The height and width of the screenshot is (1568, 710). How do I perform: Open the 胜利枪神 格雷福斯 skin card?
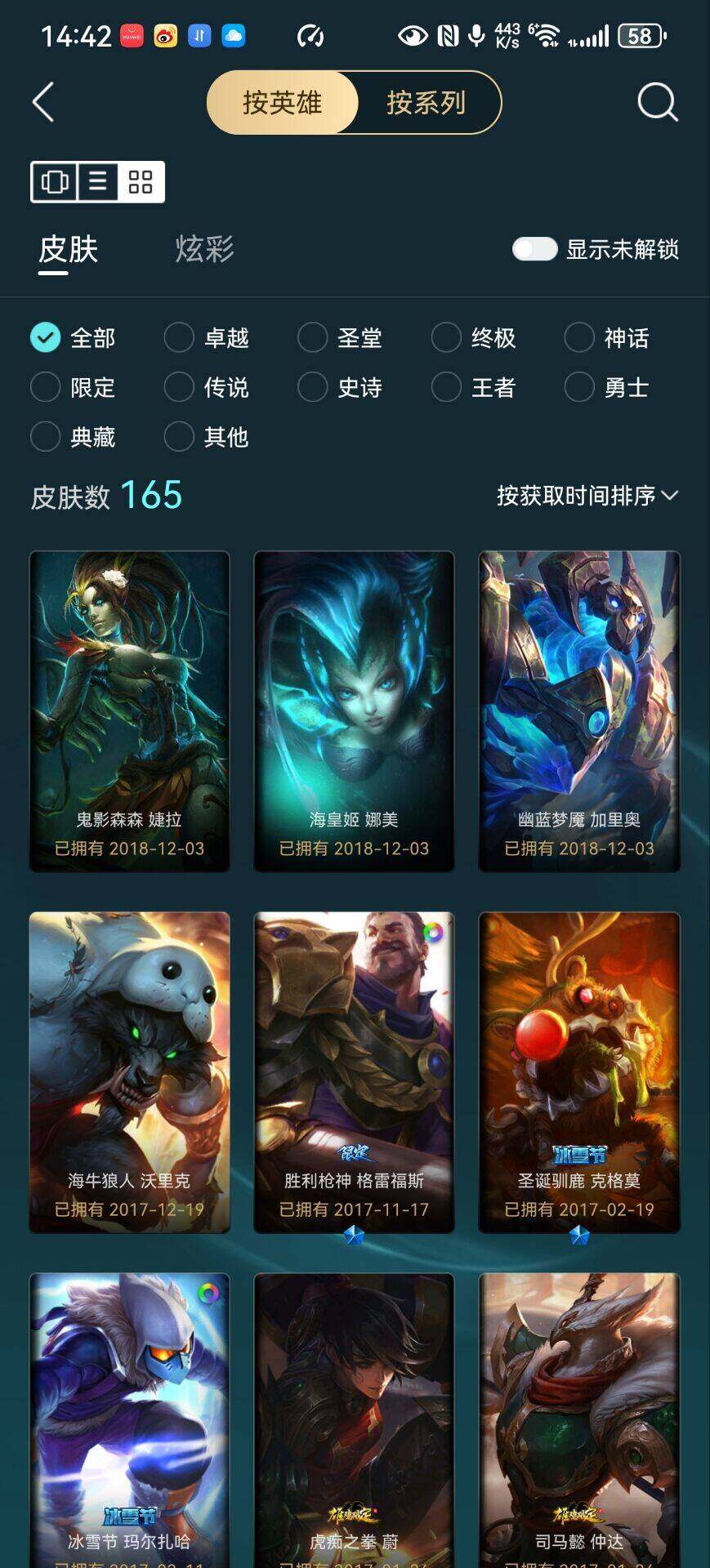coord(354,1072)
